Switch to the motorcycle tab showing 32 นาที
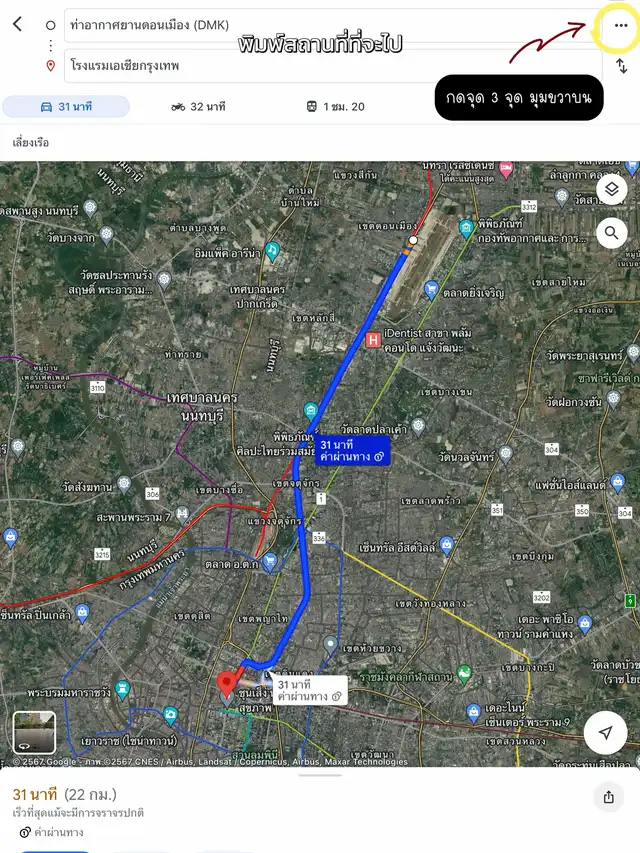 pos(198,106)
